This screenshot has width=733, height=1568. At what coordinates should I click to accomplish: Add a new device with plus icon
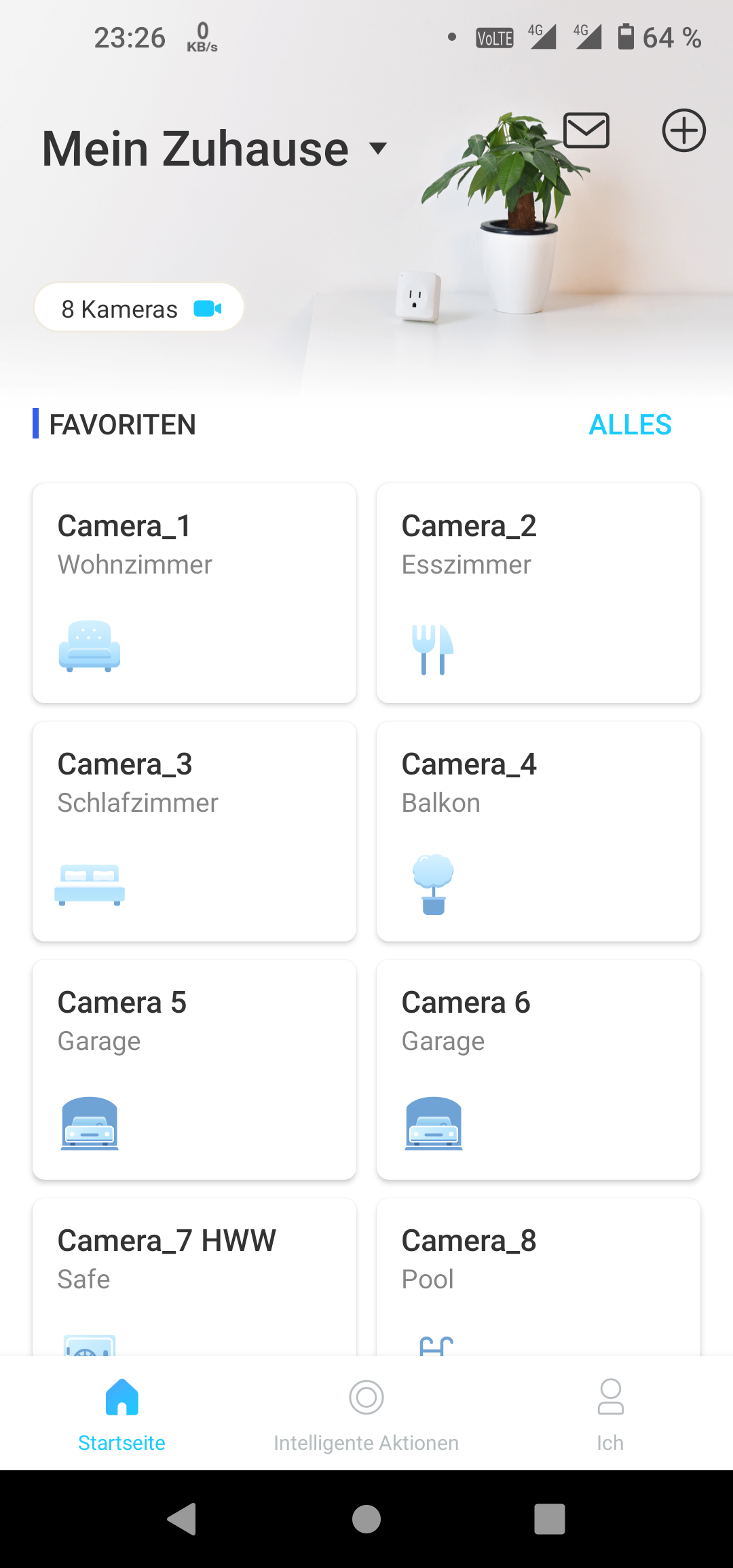coord(683,130)
